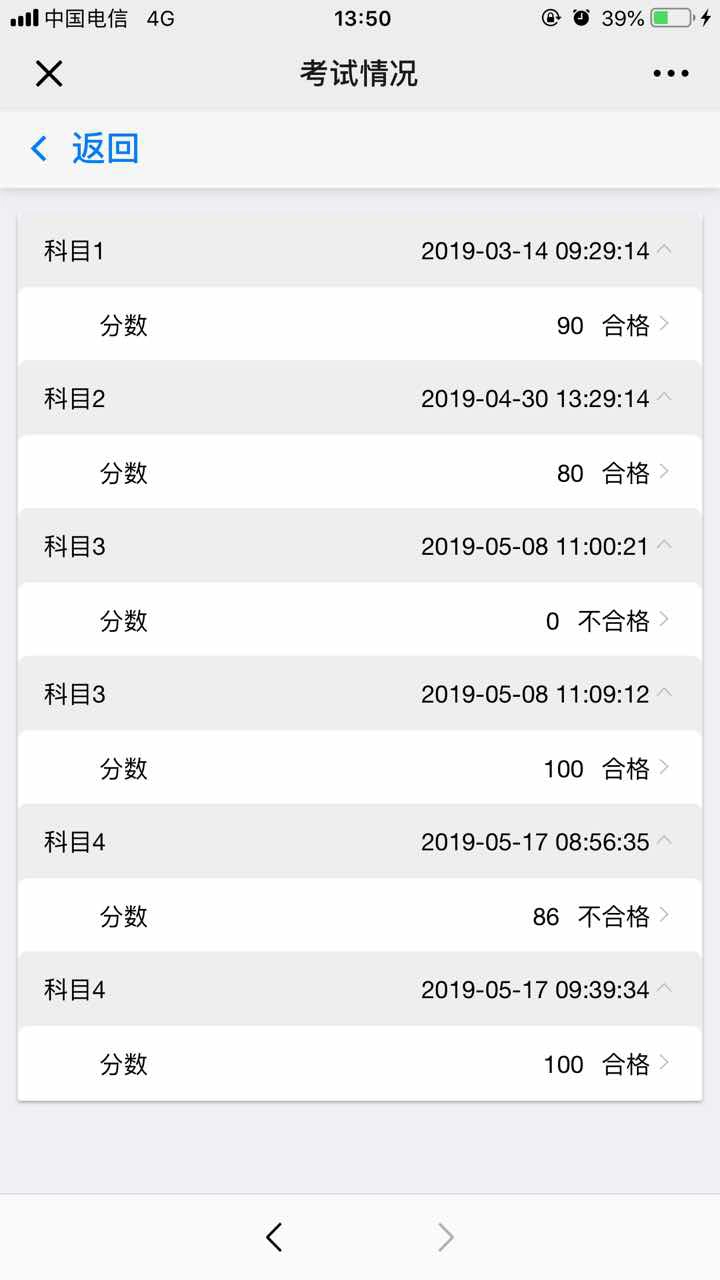Go to previous page with bottom back arrow

tap(274, 1237)
